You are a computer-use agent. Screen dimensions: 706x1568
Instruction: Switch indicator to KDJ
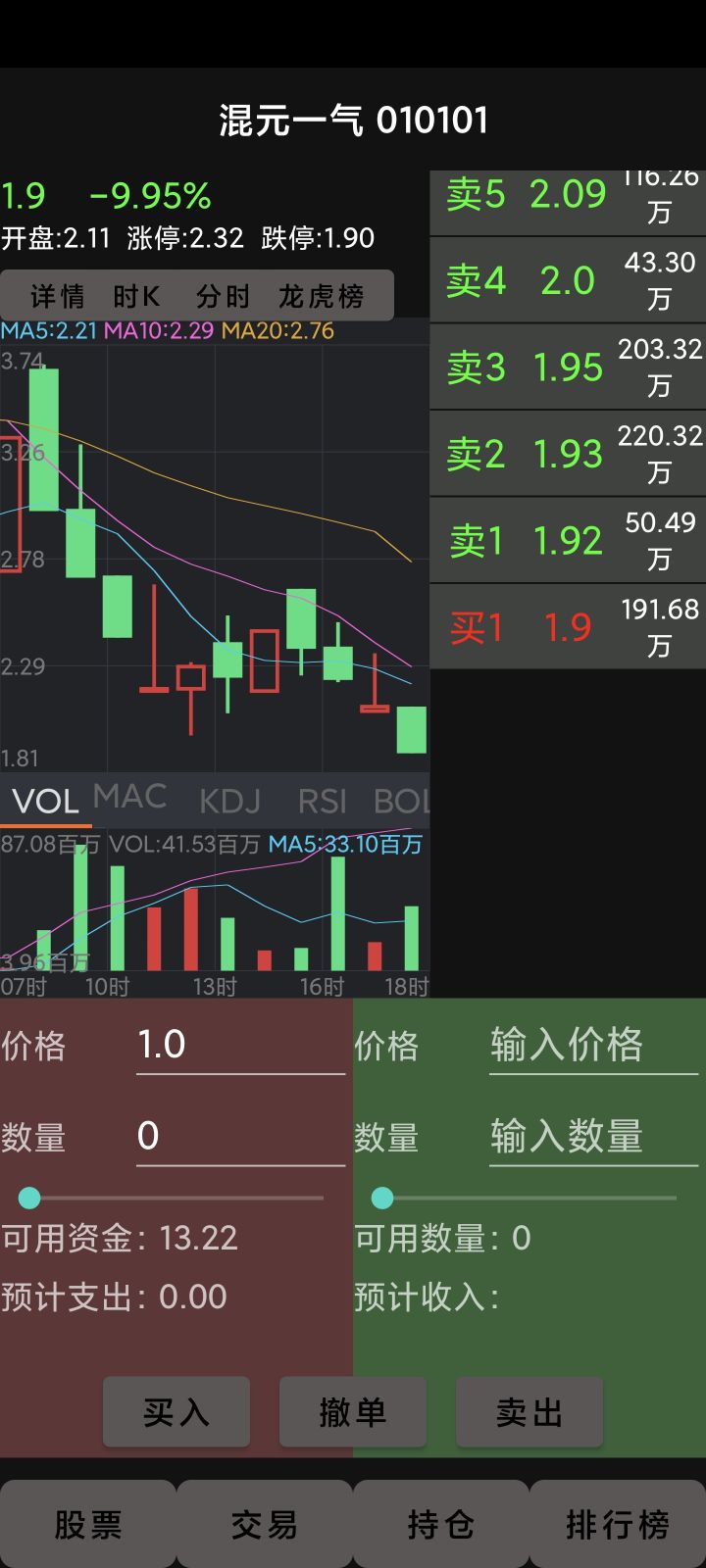(229, 801)
